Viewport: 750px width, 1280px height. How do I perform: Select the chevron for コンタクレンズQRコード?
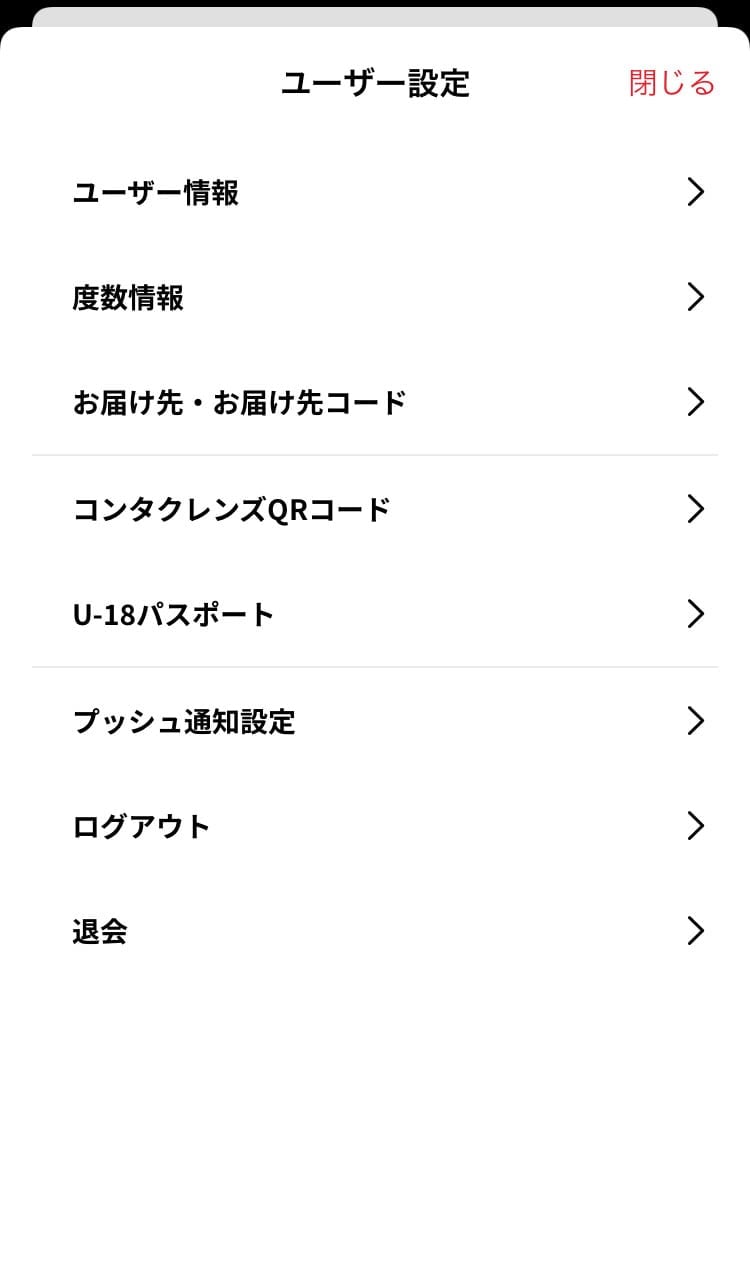(696, 509)
